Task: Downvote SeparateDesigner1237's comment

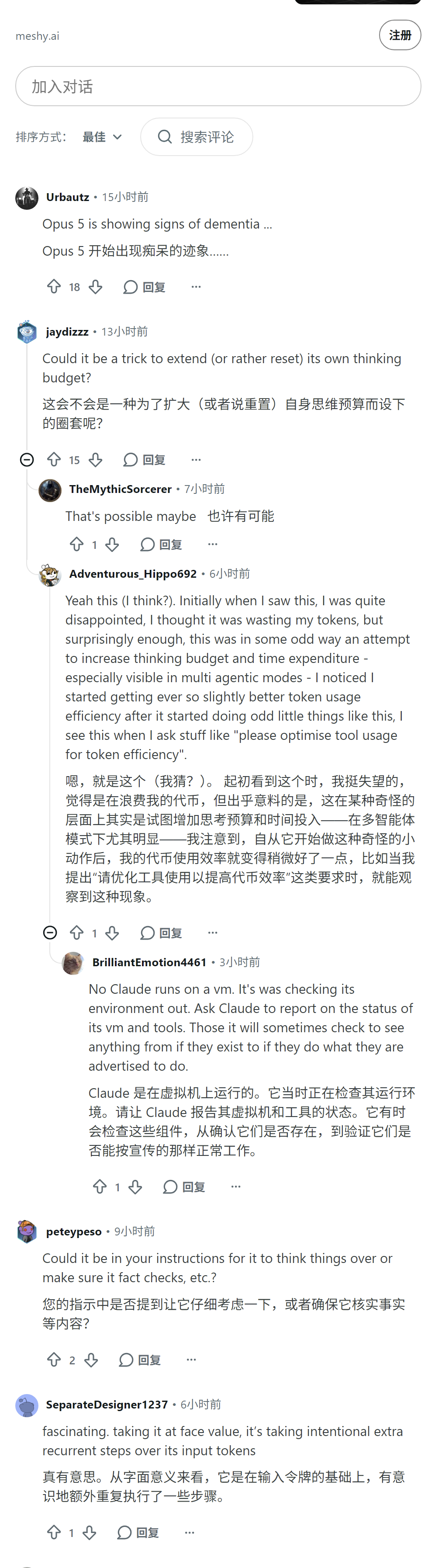Action: coord(90,1533)
